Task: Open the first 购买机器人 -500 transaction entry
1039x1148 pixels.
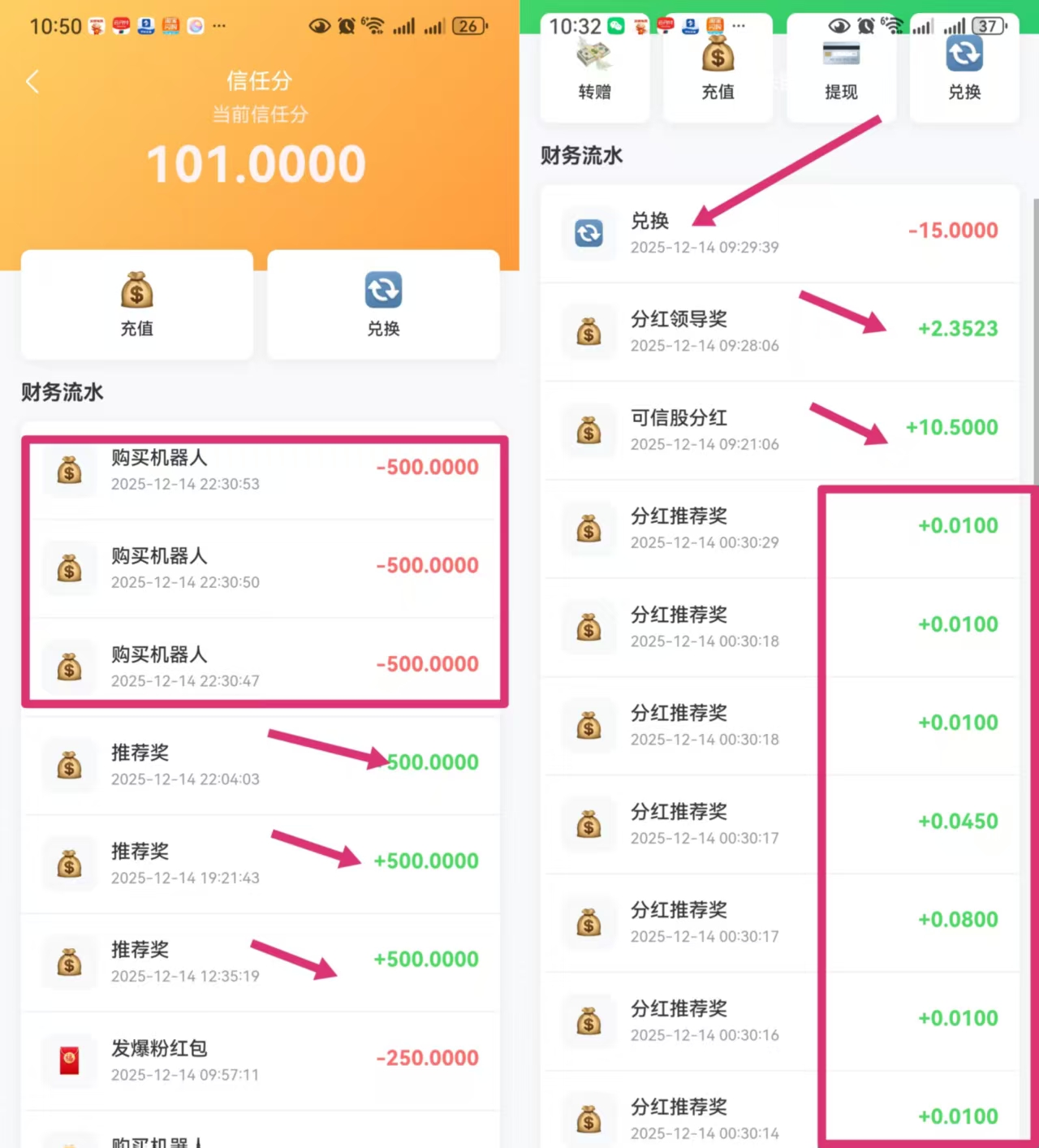Action: (260, 471)
